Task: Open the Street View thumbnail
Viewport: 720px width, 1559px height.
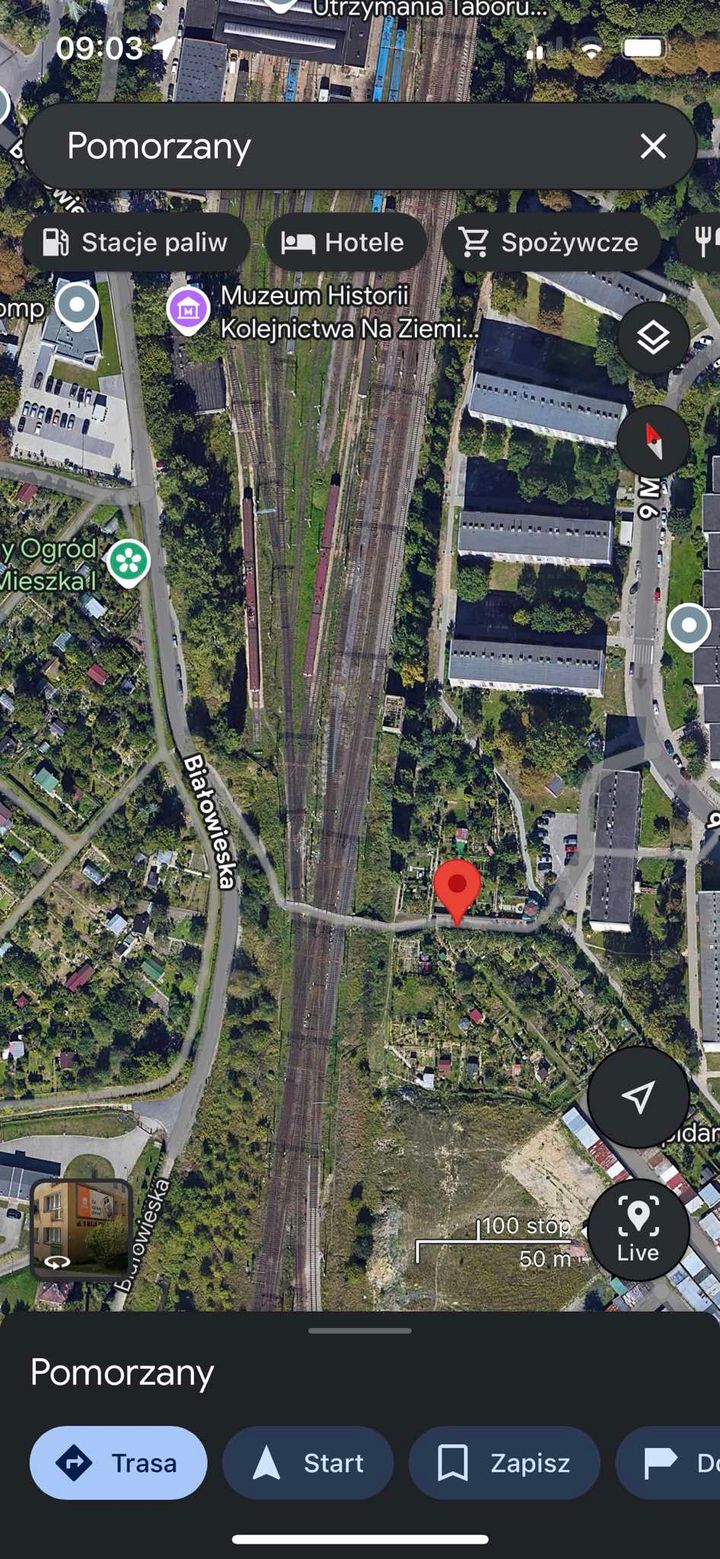Action: (x=81, y=1229)
